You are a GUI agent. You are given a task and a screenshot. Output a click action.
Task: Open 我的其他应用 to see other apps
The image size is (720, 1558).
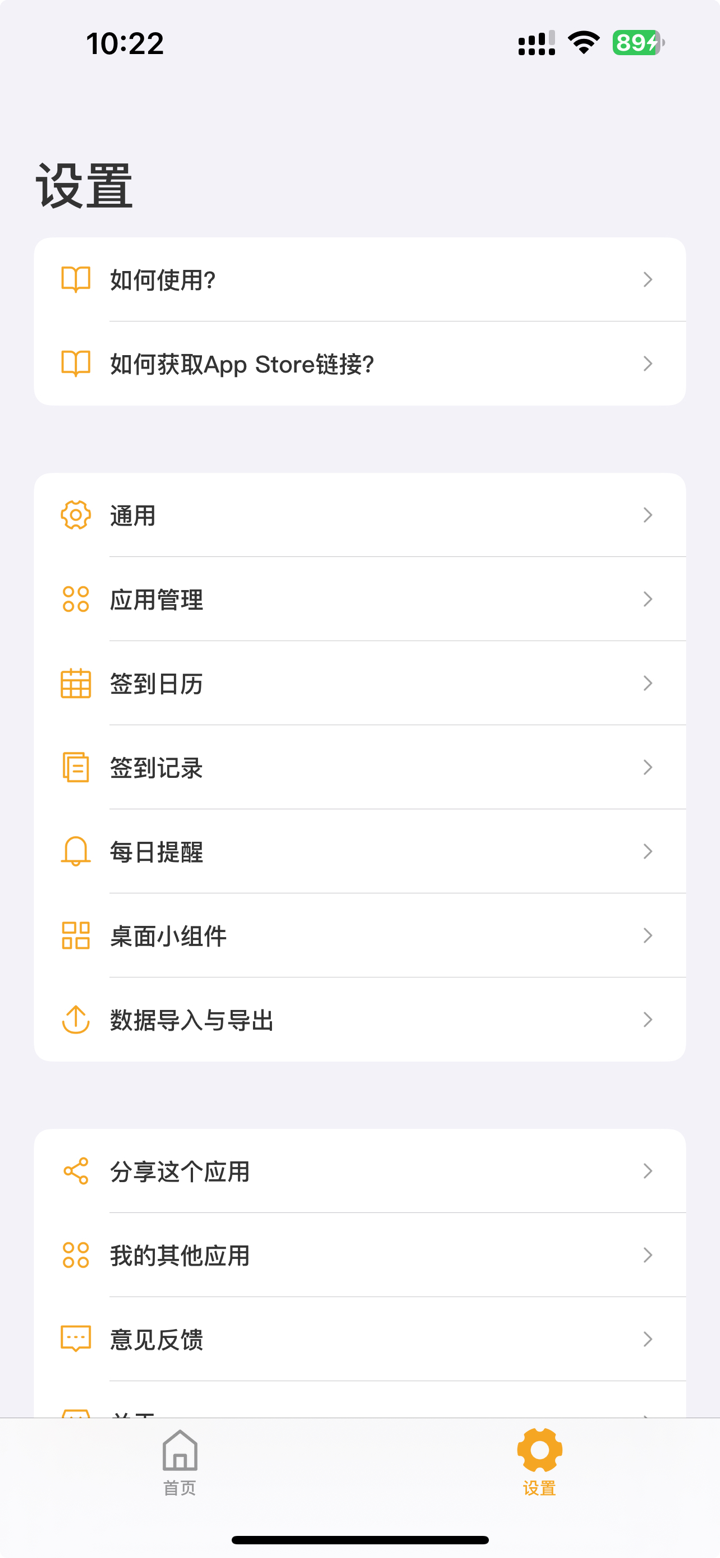[300, 1255]
